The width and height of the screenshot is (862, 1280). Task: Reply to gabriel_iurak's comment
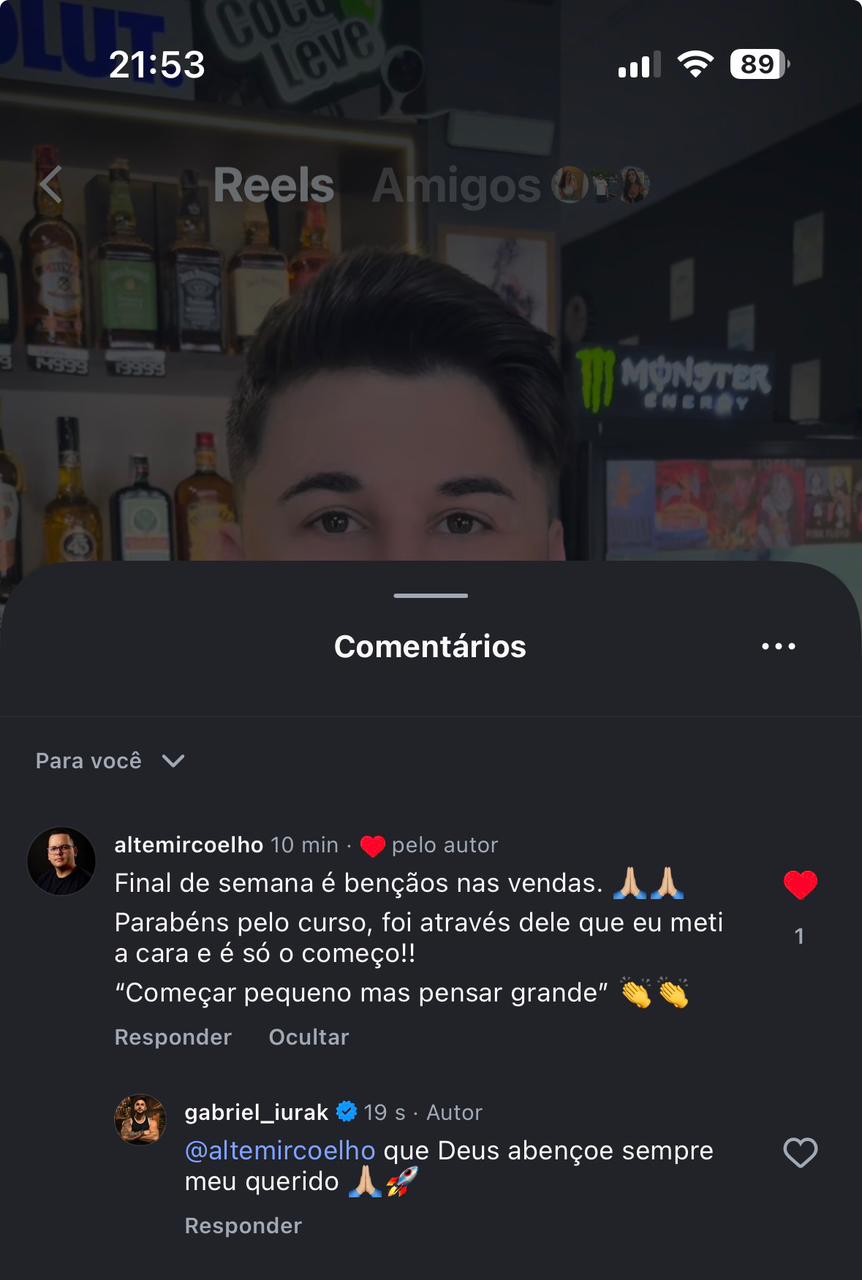pyautogui.click(x=243, y=1226)
